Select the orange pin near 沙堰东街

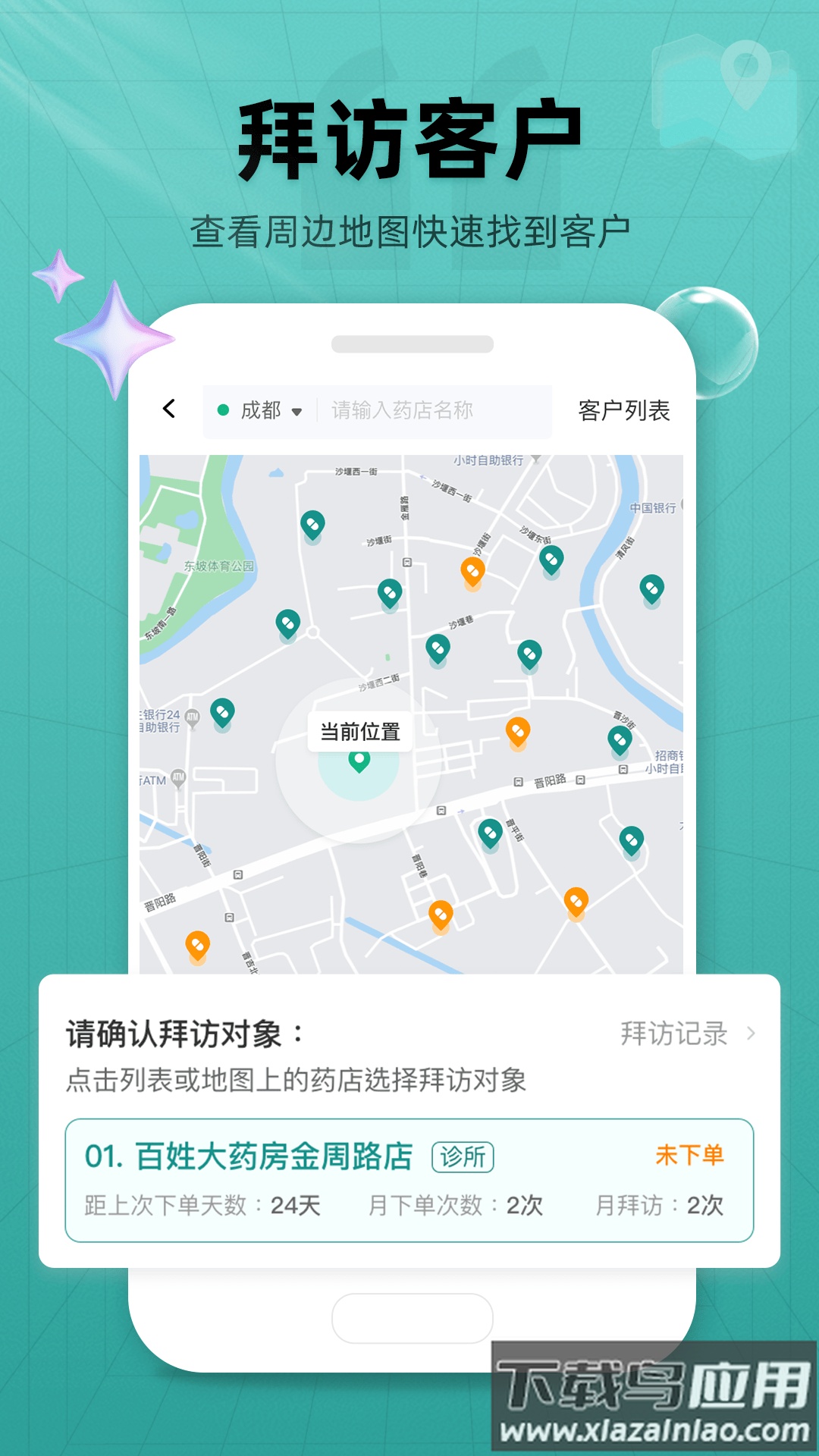(472, 570)
